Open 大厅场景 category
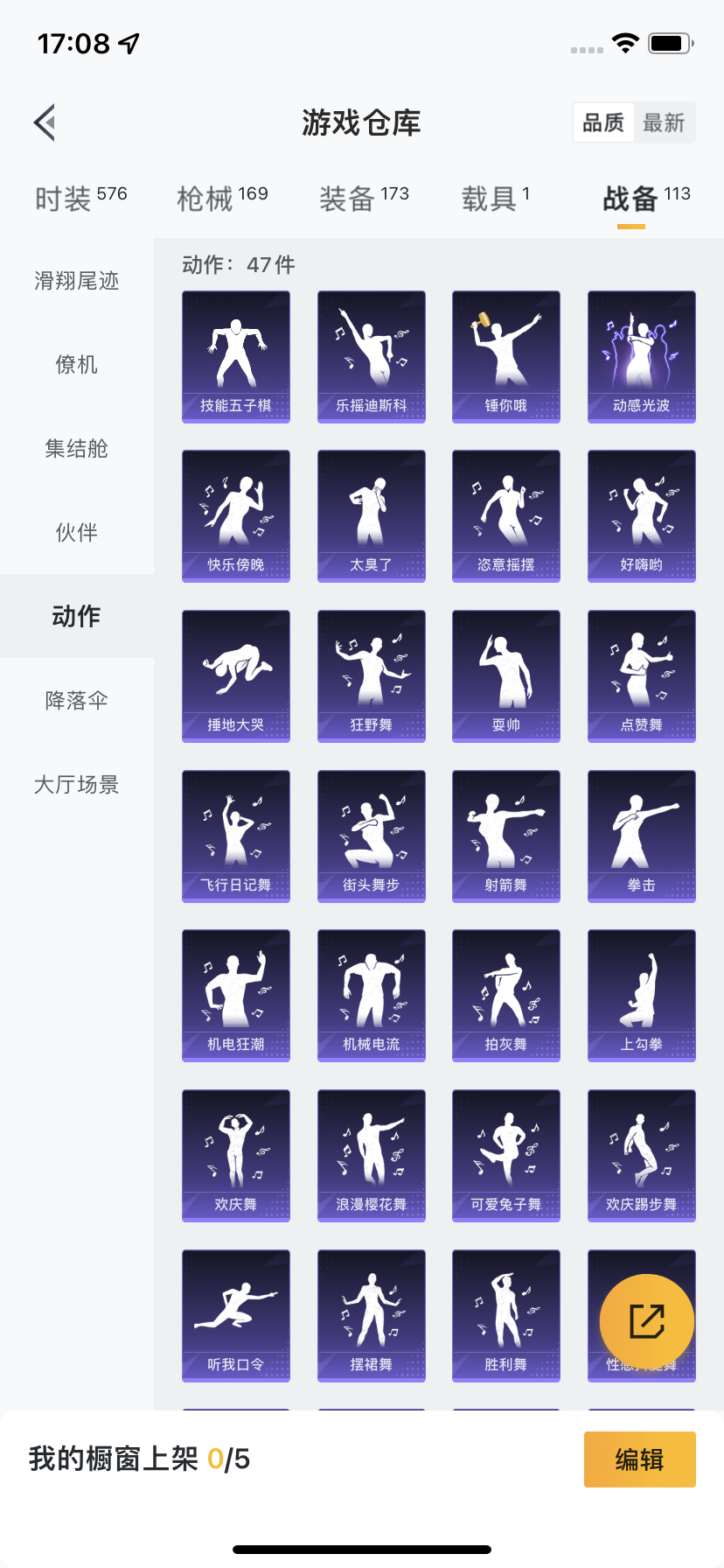The height and width of the screenshot is (1568, 724). 77,785
